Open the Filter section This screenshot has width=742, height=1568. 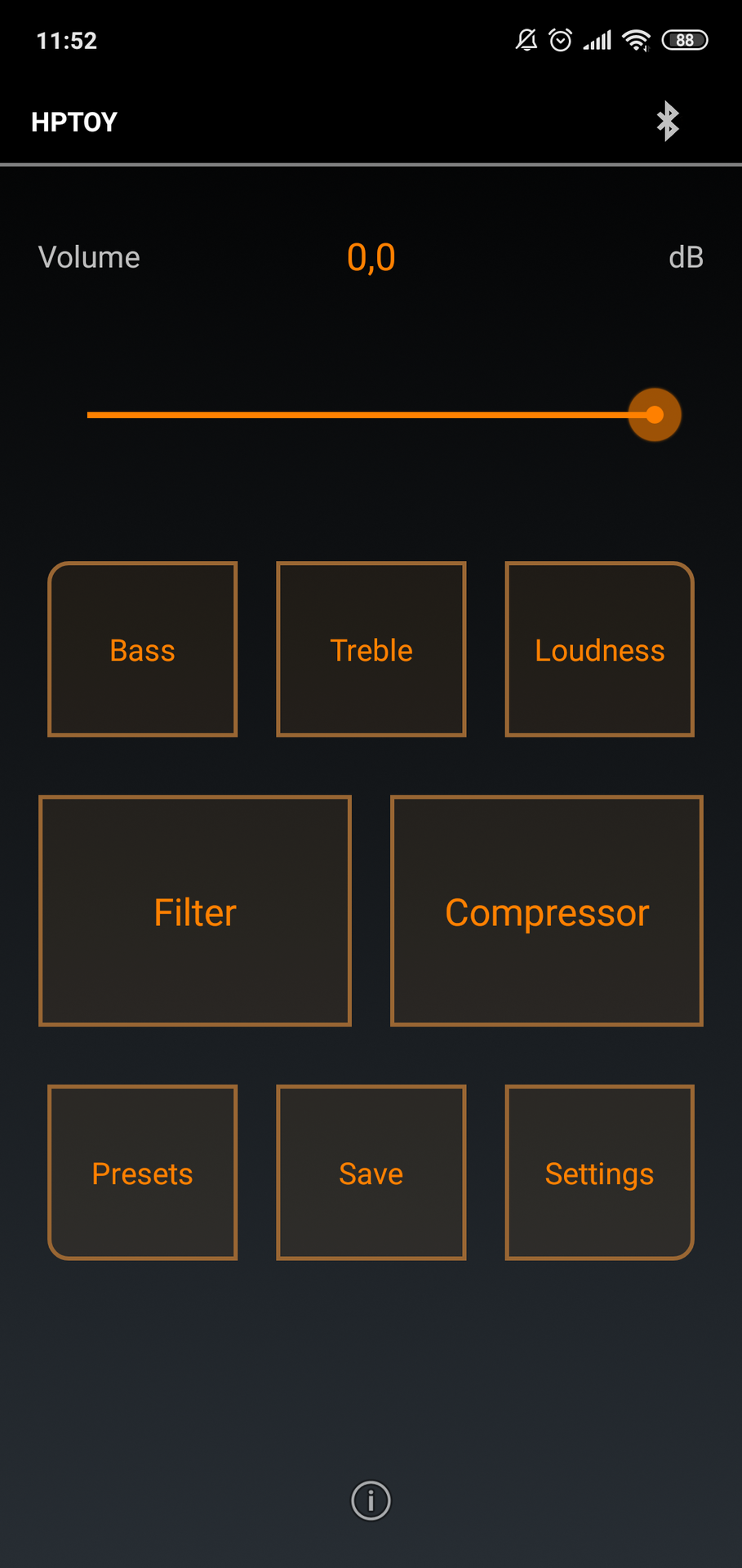pos(195,911)
